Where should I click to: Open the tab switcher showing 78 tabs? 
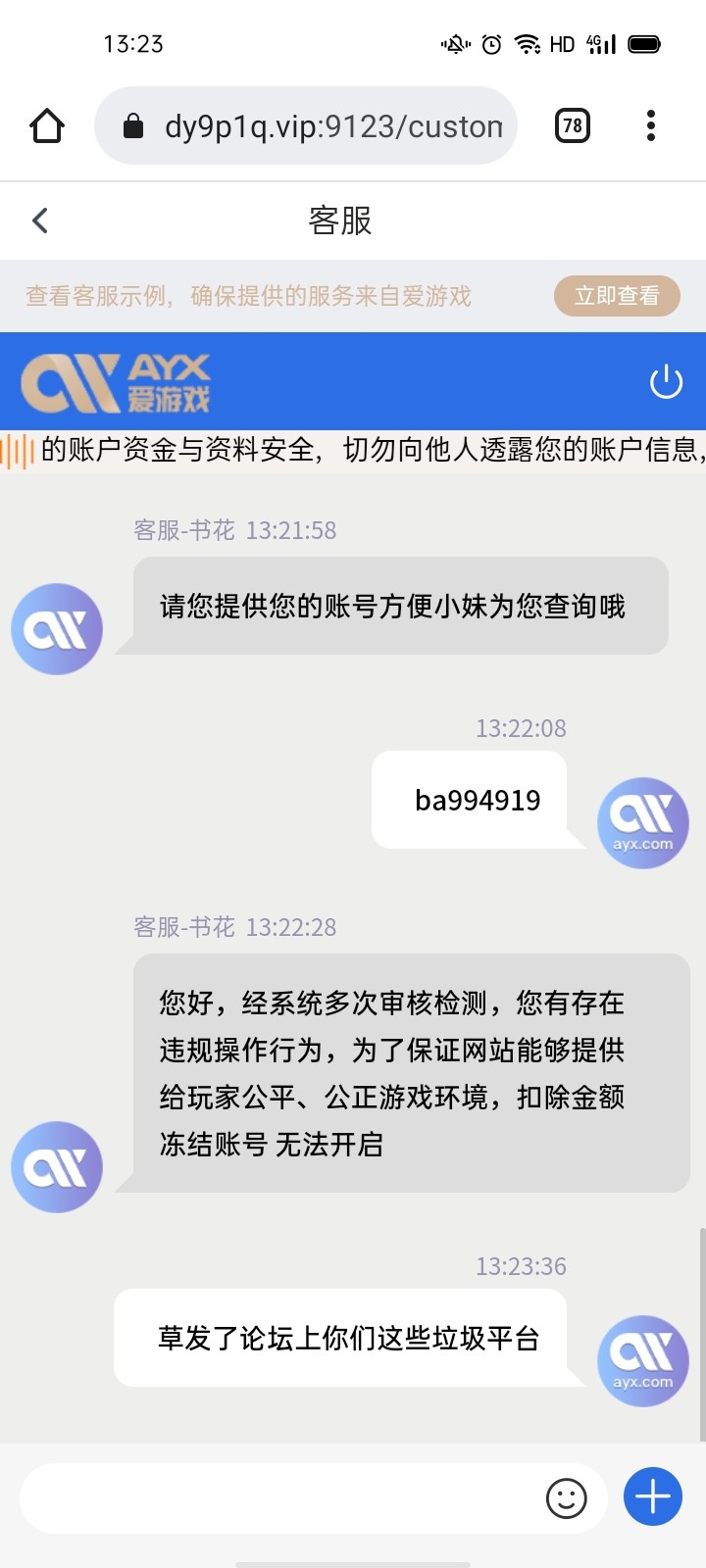tap(572, 125)
